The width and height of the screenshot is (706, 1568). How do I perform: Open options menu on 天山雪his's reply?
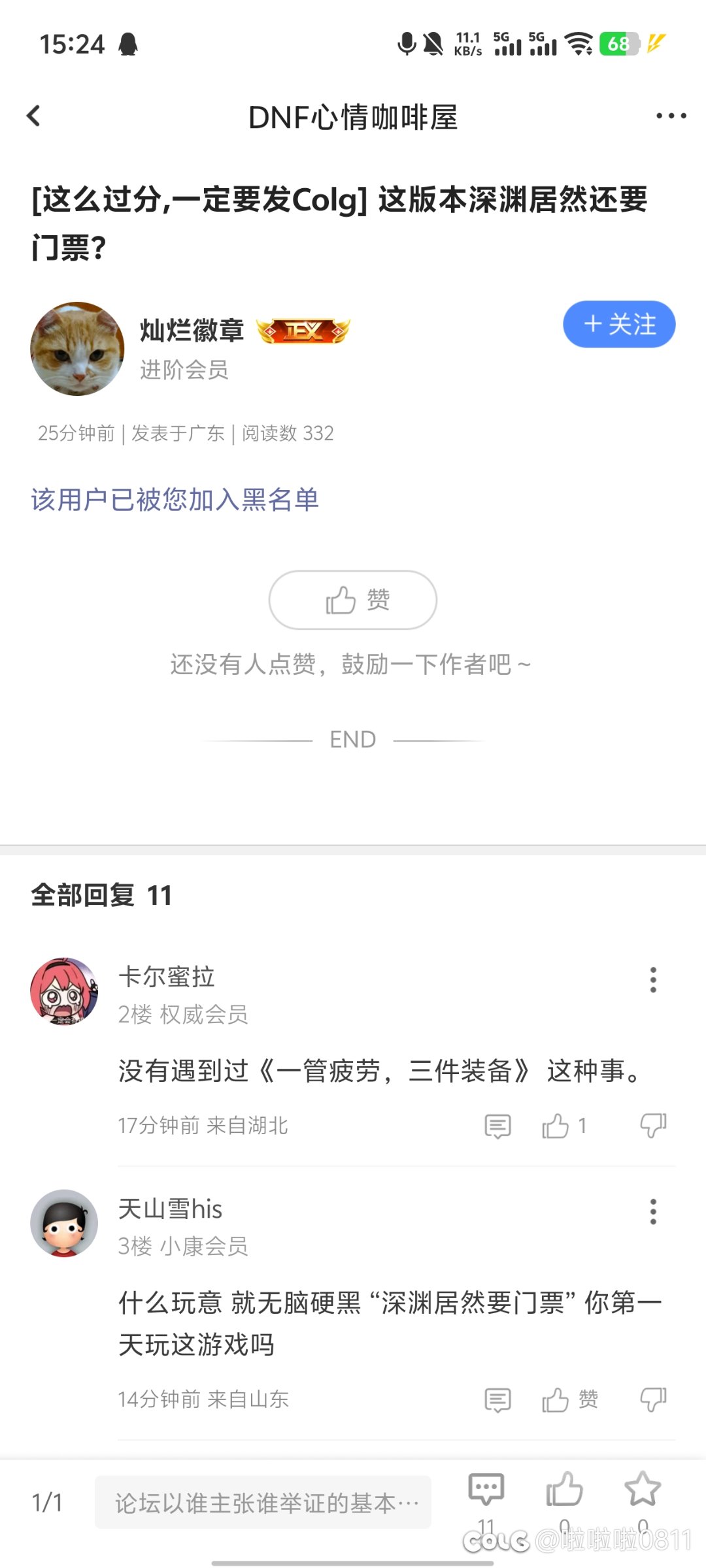tap(652, 1212)
